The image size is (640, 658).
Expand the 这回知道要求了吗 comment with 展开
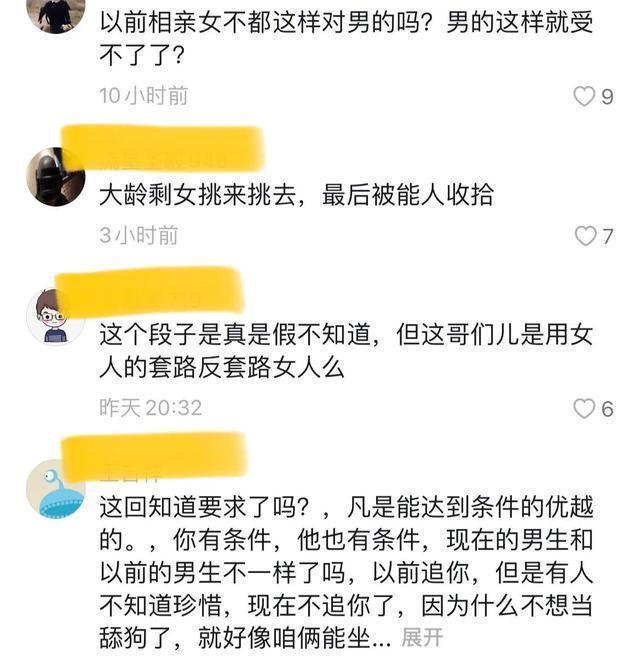423,636
